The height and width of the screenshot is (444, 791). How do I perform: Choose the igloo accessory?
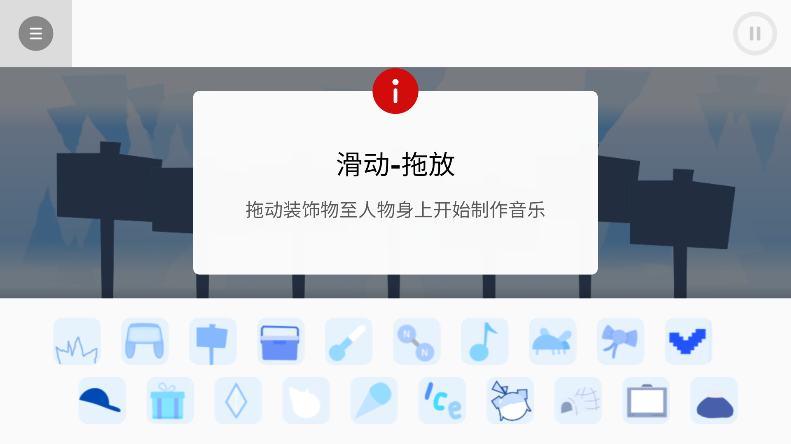(x=578, y=401)
